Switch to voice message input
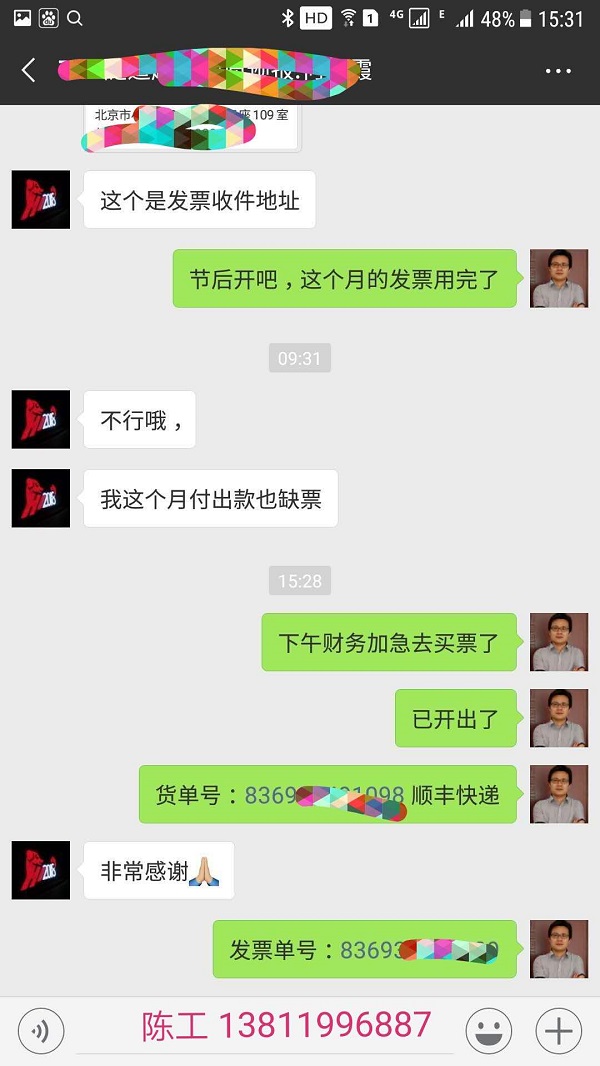This screenshot has height=1066, width=600. [x=41, y=1031]
